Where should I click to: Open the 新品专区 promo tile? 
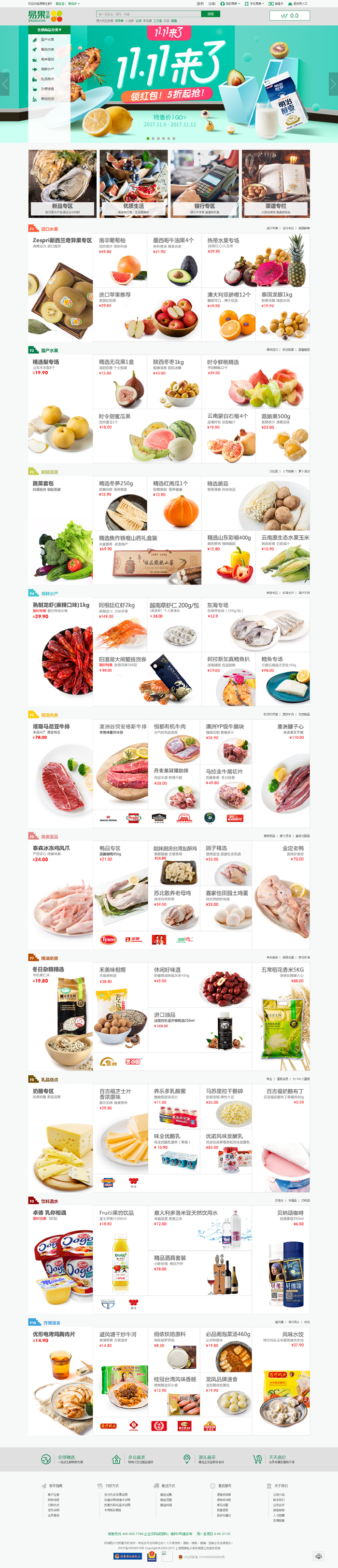tap(62, 183)
